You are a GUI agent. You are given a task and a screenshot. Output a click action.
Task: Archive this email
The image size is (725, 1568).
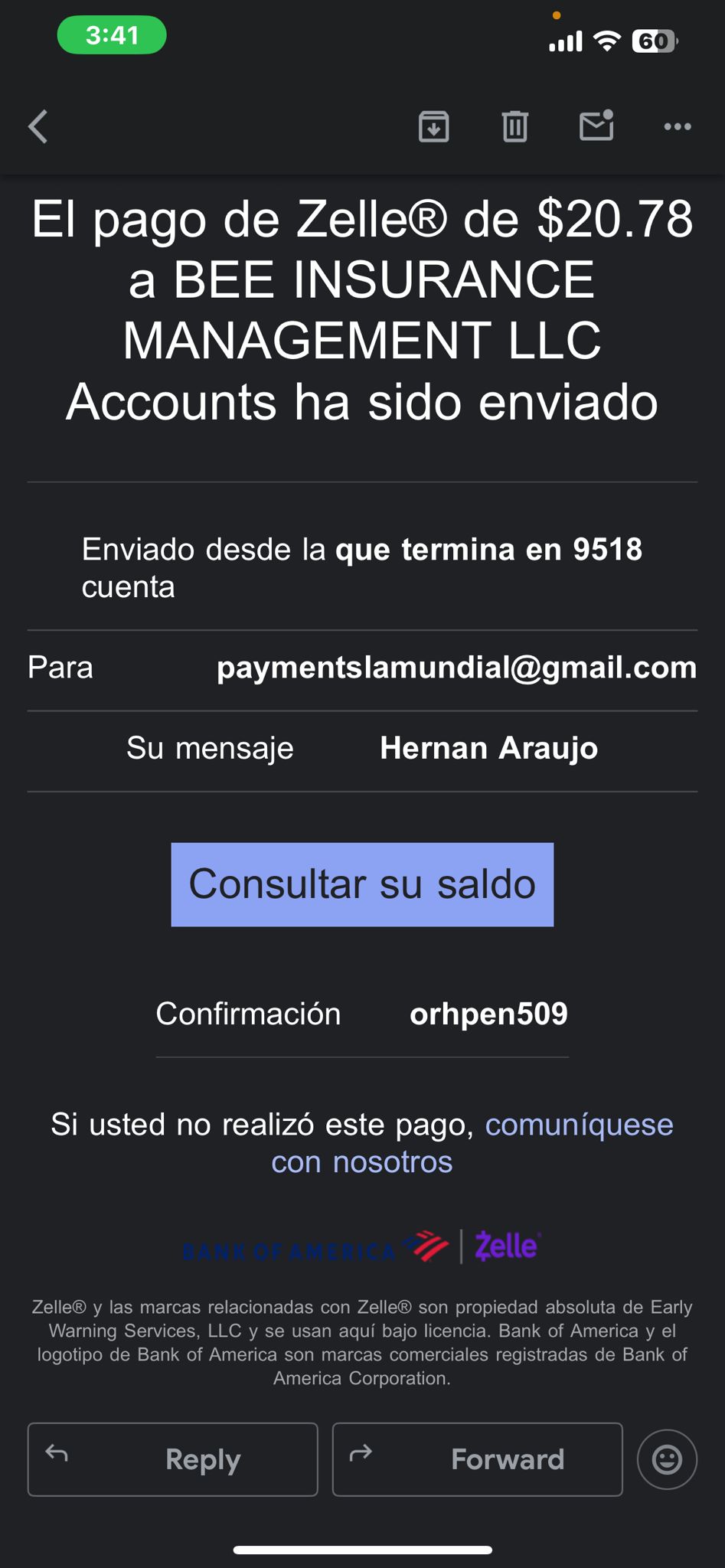433,126
